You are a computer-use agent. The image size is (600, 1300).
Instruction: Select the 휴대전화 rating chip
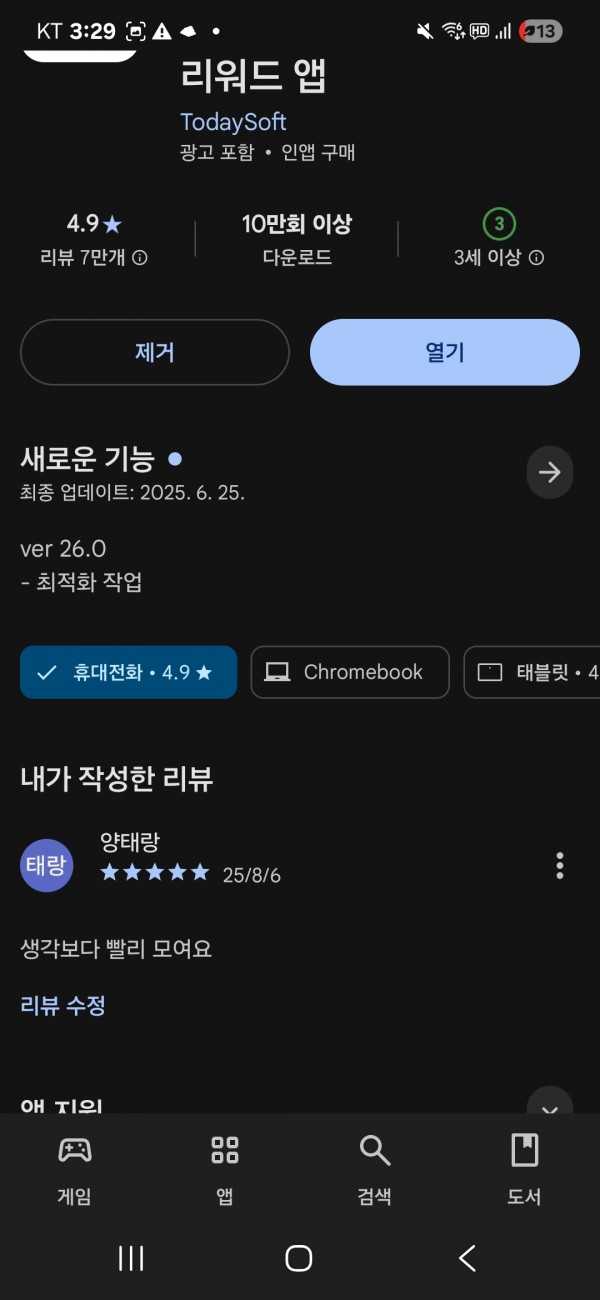[x=128, y=672]
